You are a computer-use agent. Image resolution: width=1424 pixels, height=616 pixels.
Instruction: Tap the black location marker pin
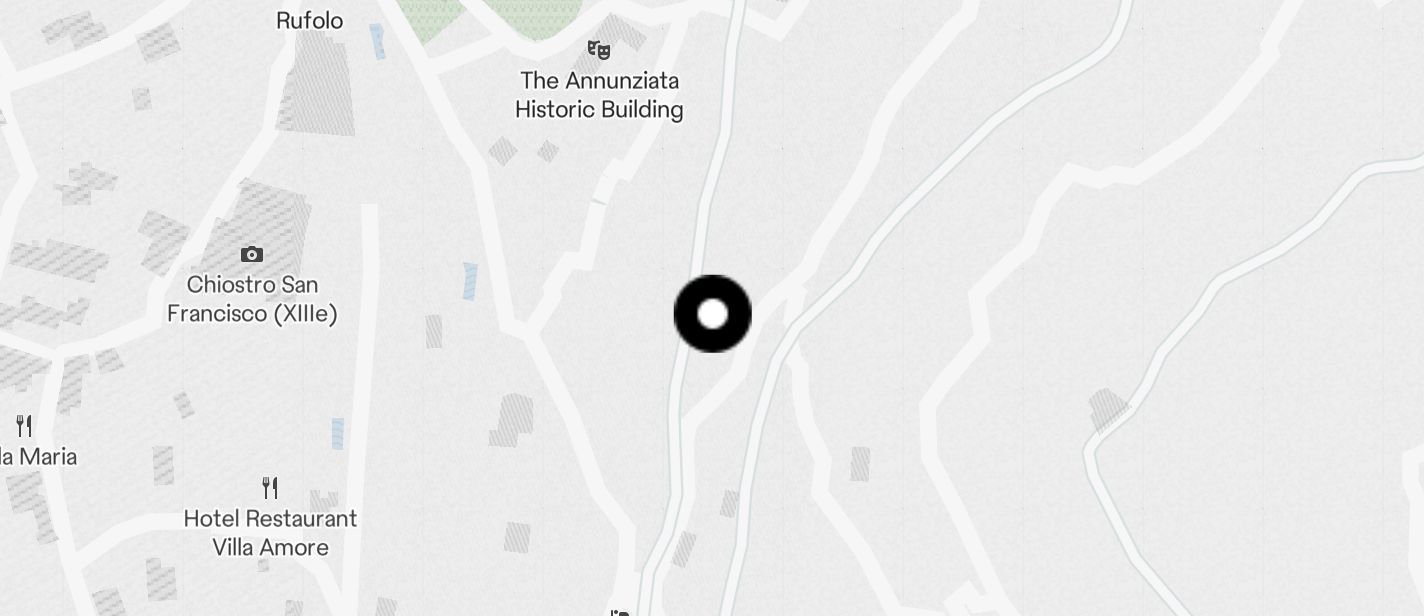tap(712, 314)
